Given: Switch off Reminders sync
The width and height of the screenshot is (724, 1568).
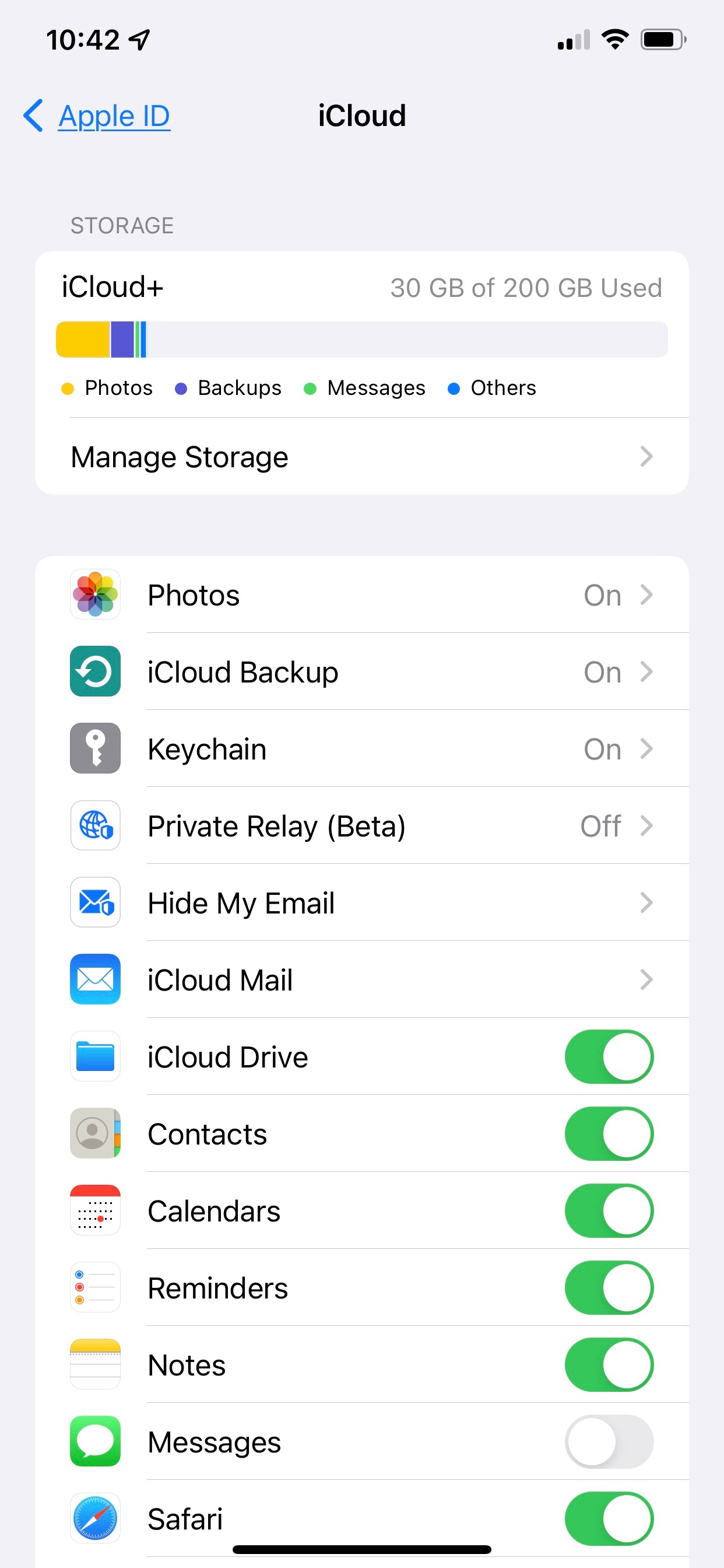Looking at the screenshot, I should [x=609, y=1288].
